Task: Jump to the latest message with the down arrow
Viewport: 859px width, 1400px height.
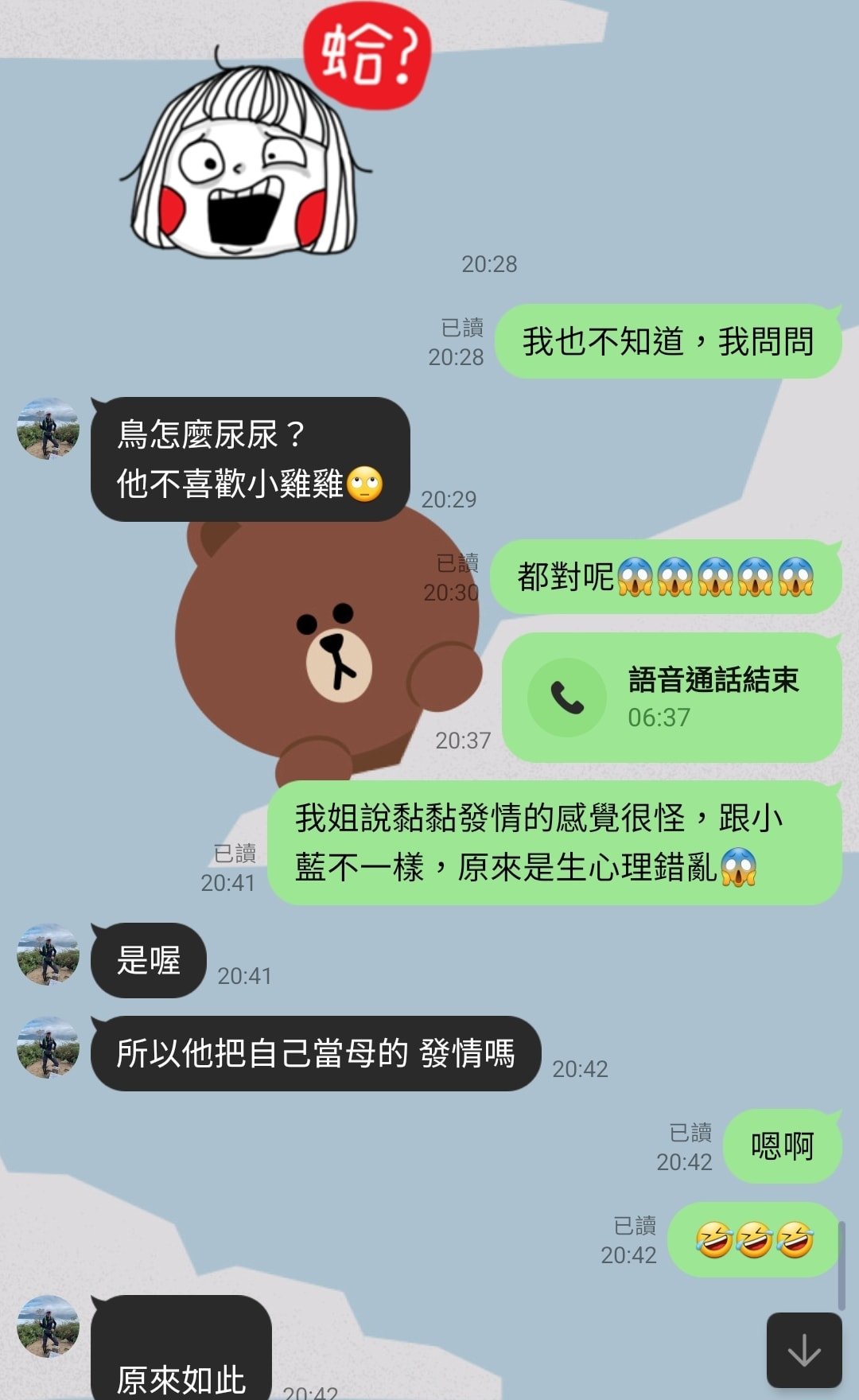Action: coord(803,1350)
